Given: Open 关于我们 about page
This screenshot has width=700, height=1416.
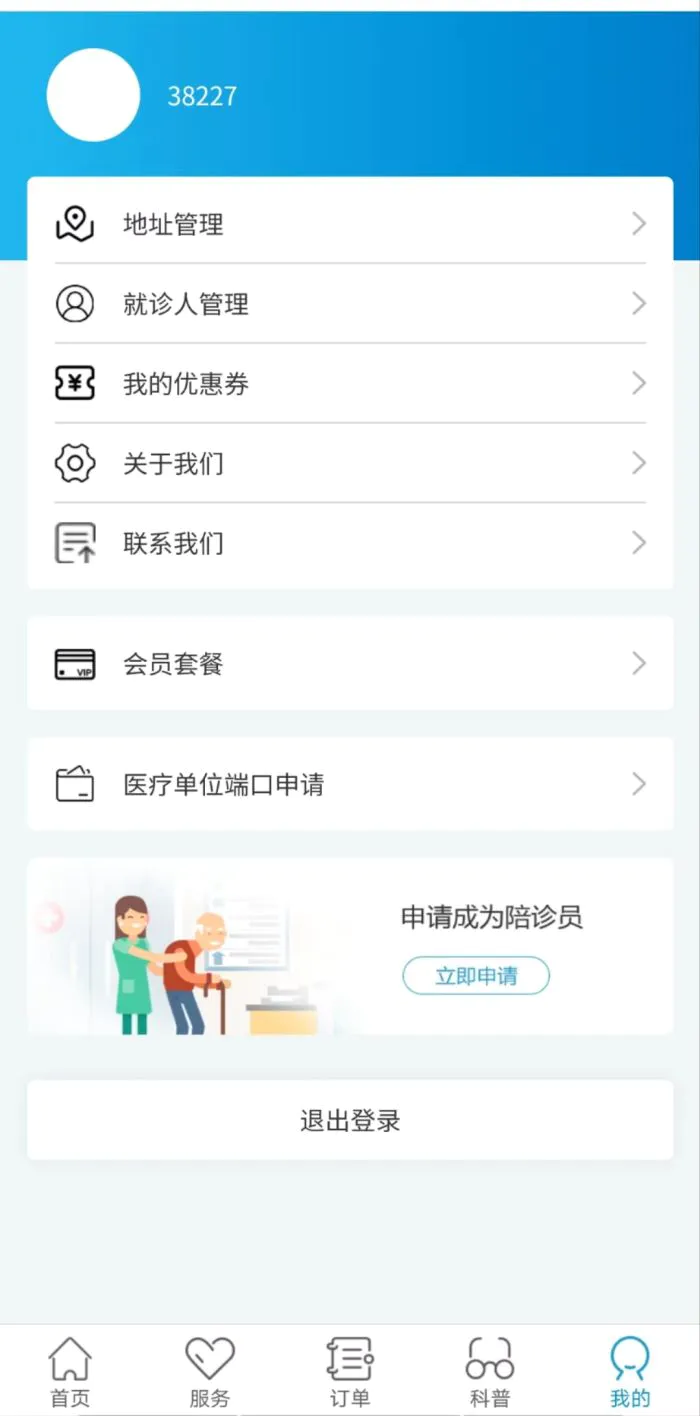Looking at the screenshot, I should pos(349,463).
